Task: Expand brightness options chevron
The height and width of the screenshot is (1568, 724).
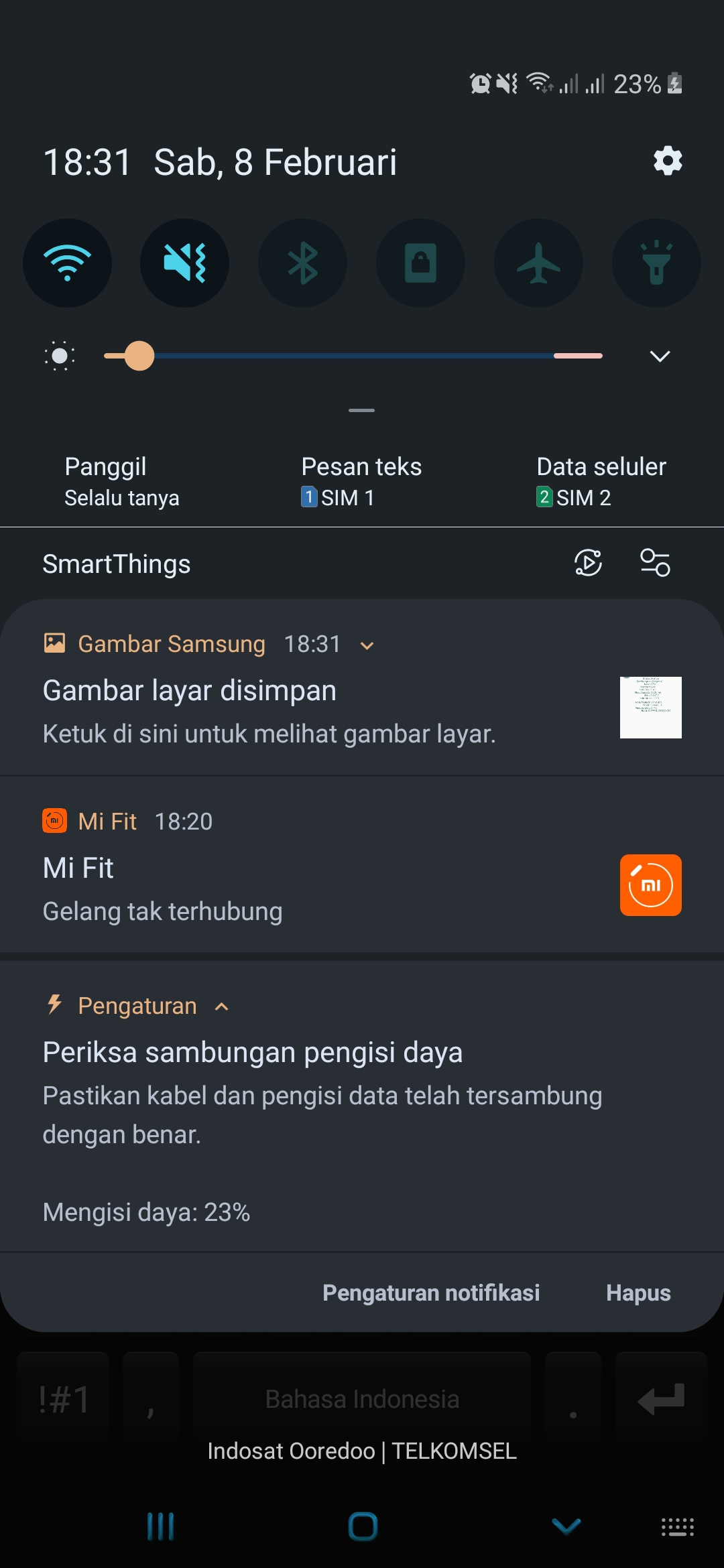Action: click(x=660, y=356)
